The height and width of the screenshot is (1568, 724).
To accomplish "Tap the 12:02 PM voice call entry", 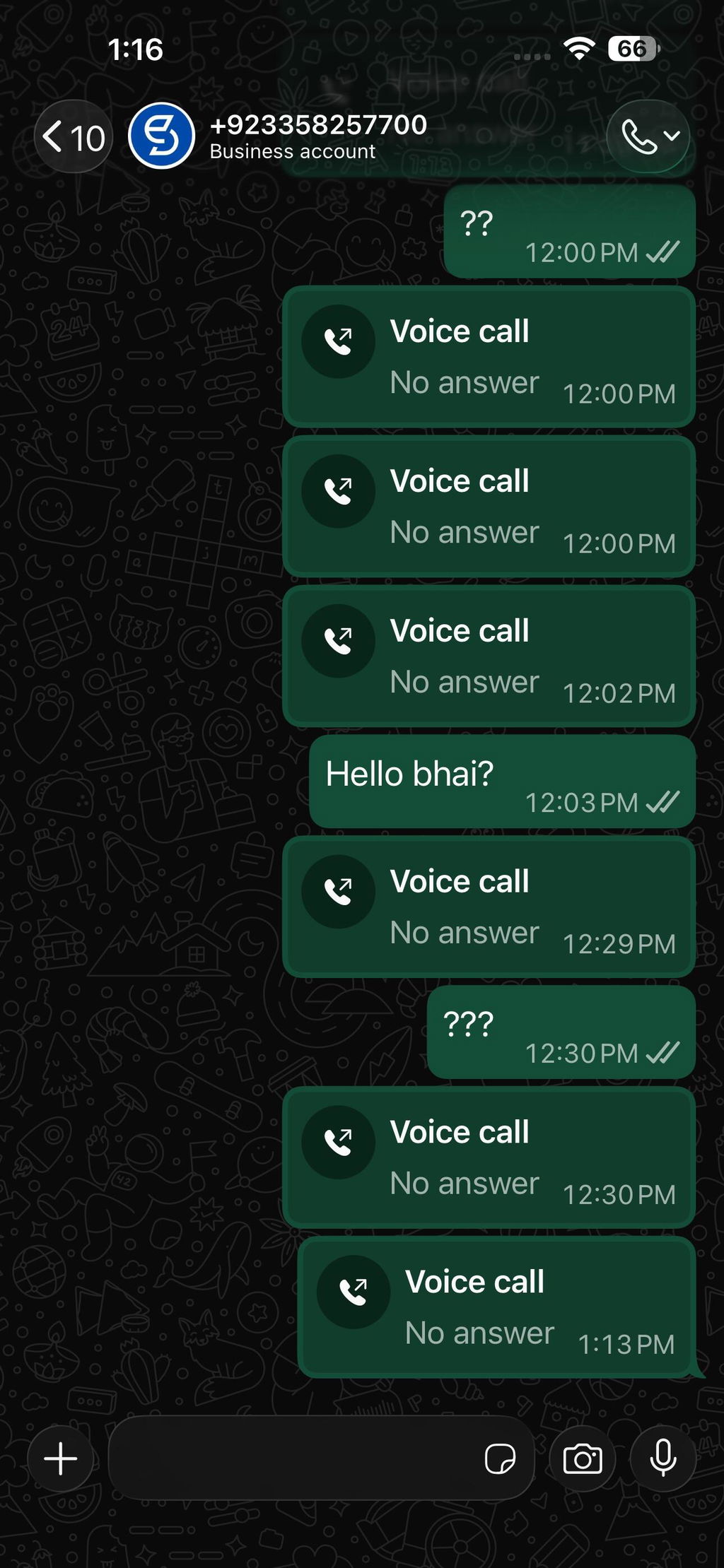I will (489, 656).
